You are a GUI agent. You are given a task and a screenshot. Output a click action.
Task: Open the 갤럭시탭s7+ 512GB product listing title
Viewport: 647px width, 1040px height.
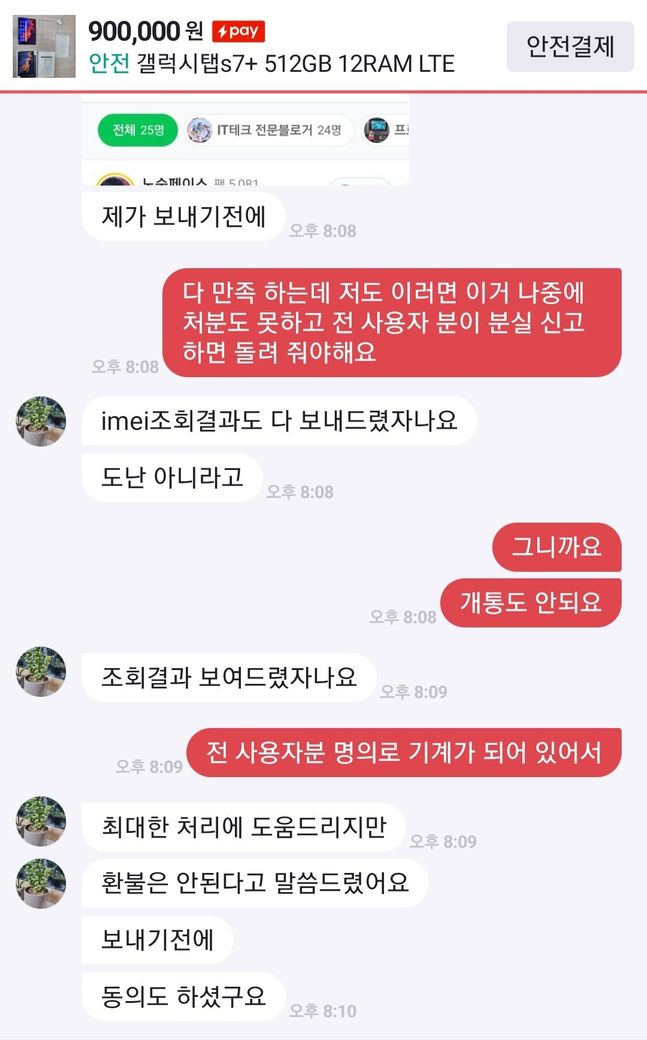click(x=296, y=65)
